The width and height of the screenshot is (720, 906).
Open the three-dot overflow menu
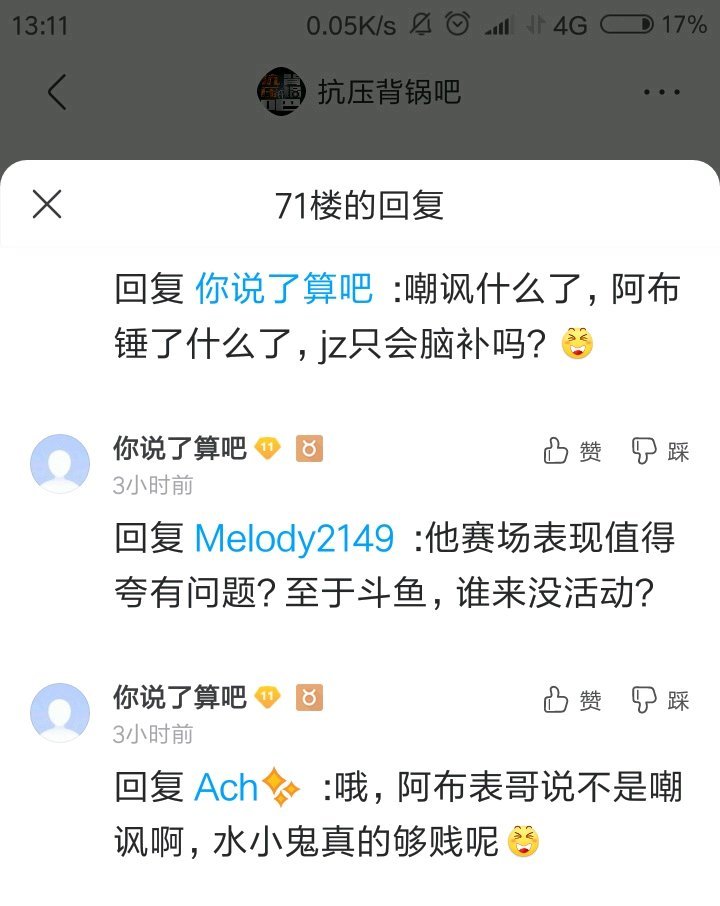(x=661, y=93)
